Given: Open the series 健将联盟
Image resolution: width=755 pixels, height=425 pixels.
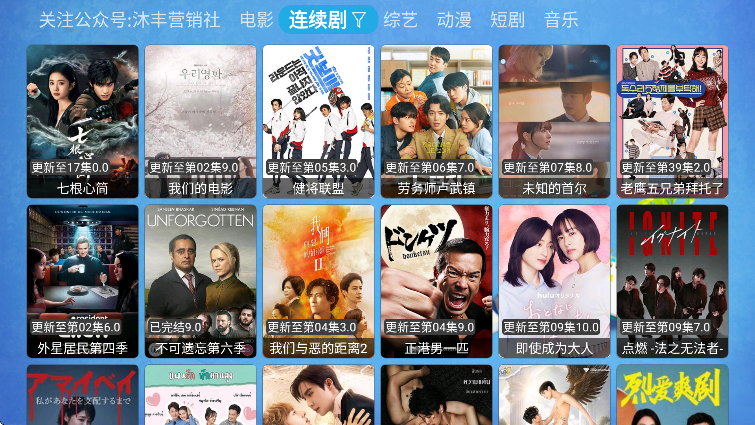Looking at the screenshot, I should (x=318, y=120).
